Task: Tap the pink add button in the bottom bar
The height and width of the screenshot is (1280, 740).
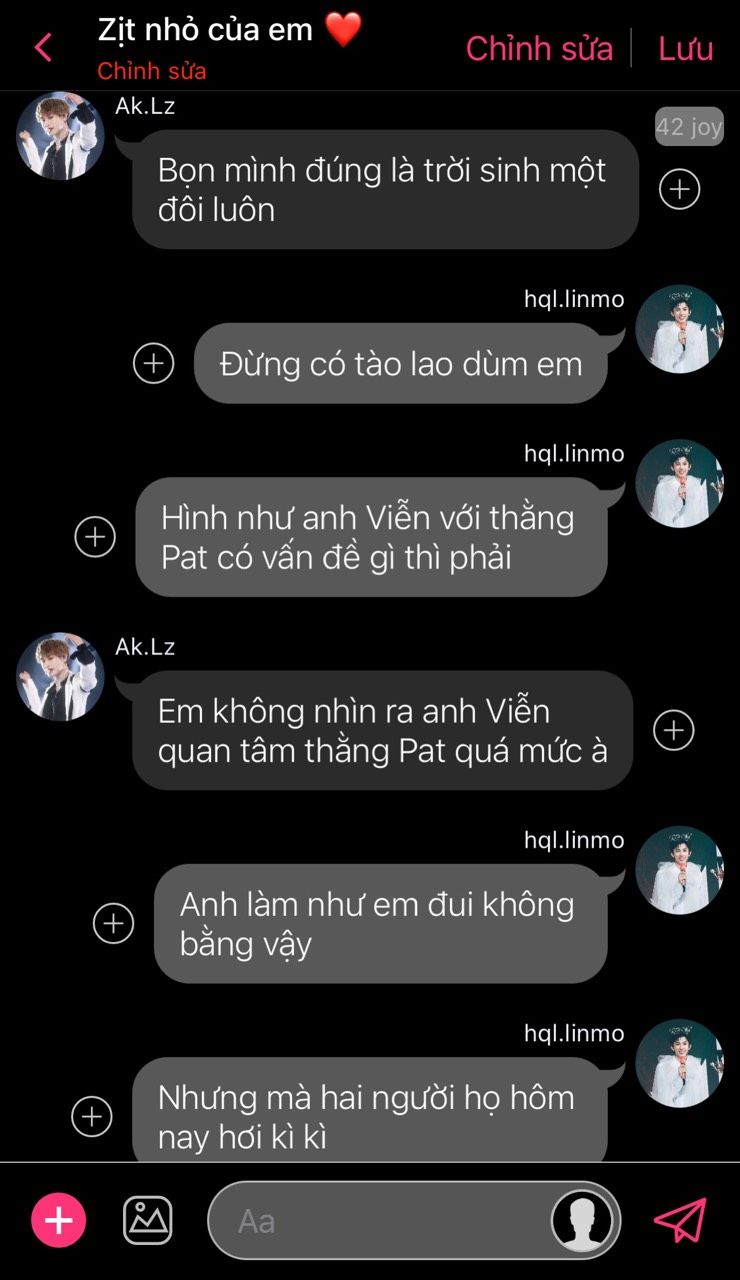Action: click(59, 1220)
